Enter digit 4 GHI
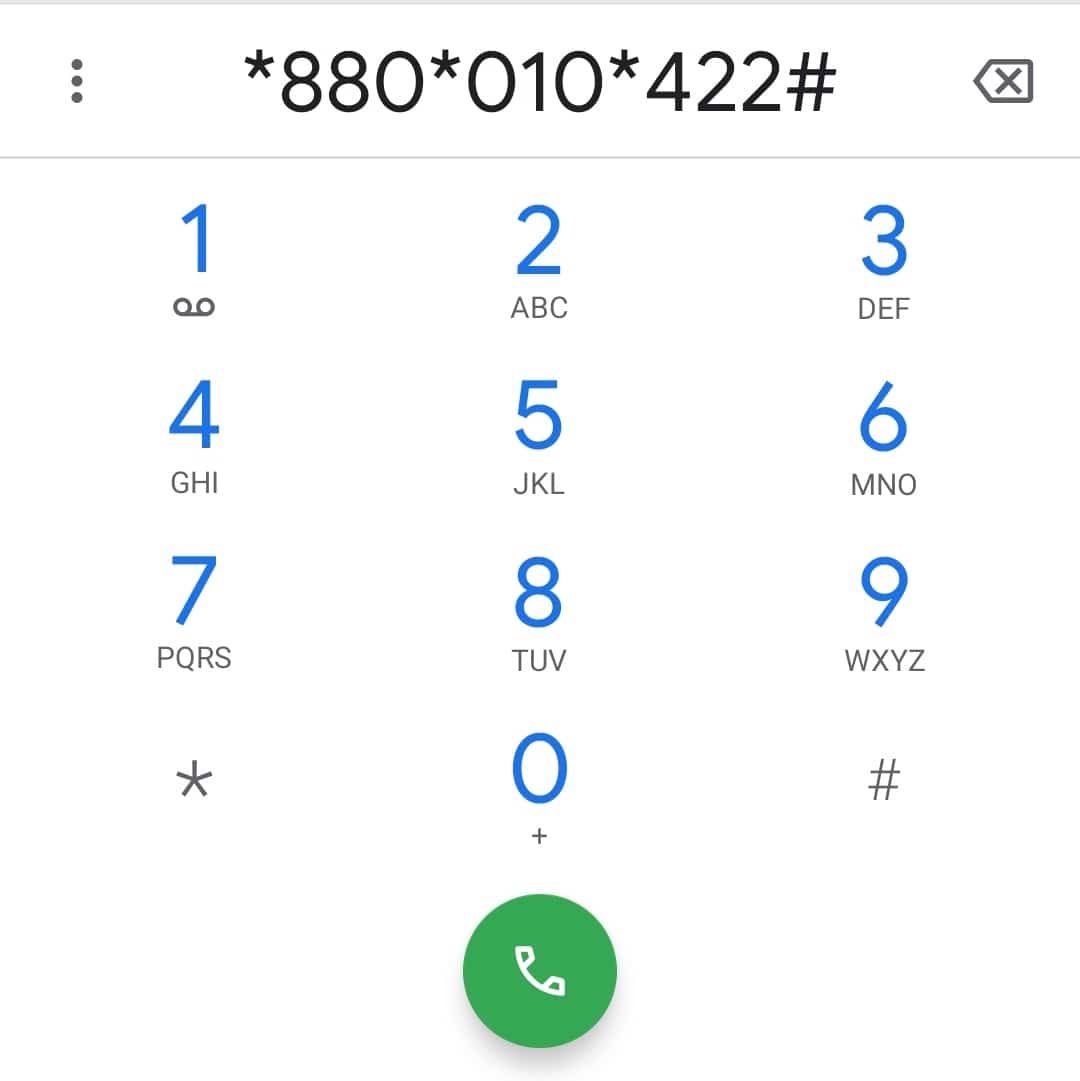 [x=194, y=435]
